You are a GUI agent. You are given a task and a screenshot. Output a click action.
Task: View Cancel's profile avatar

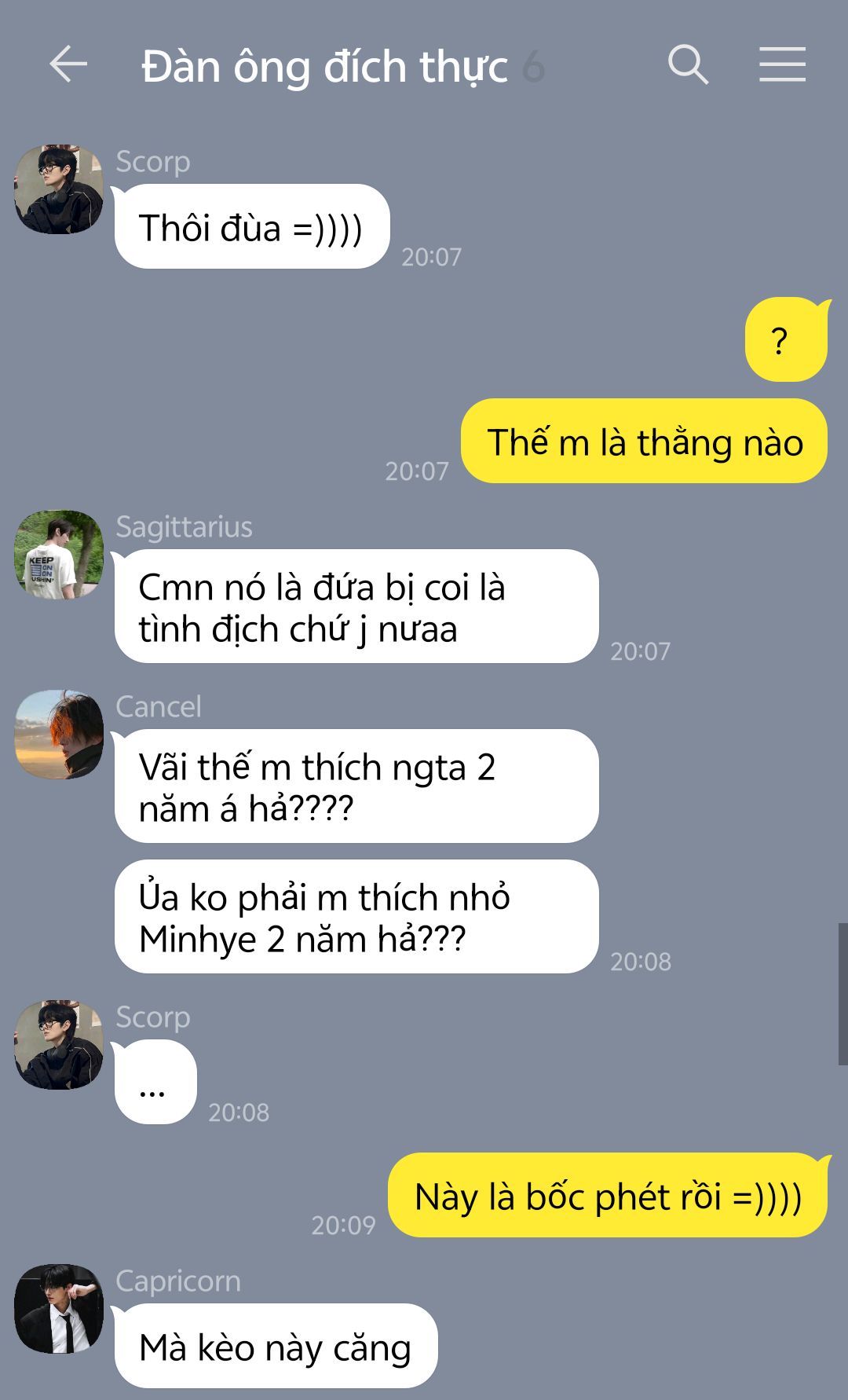pyautogui.click(x=59, y=735)
